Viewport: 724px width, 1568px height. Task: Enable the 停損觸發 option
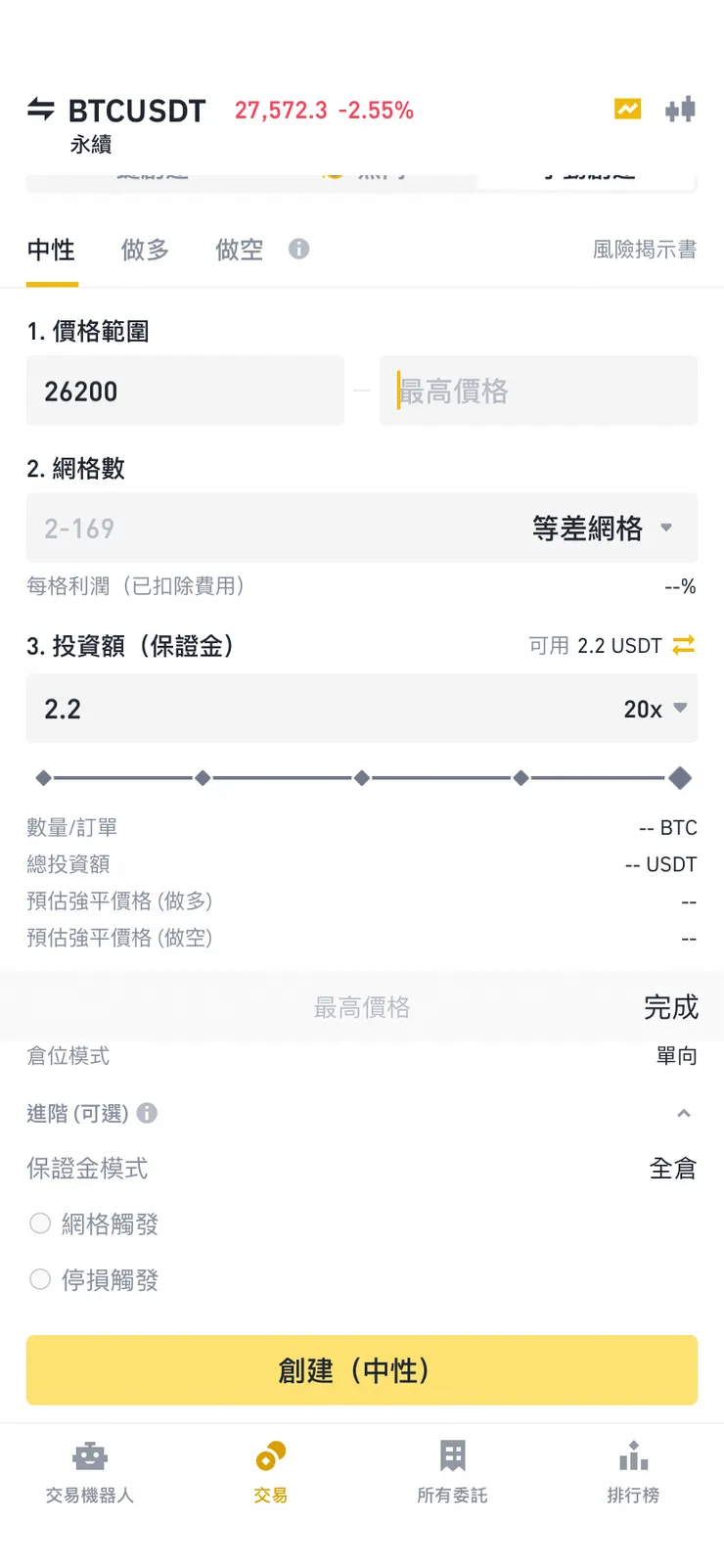tap(40, 1279)
